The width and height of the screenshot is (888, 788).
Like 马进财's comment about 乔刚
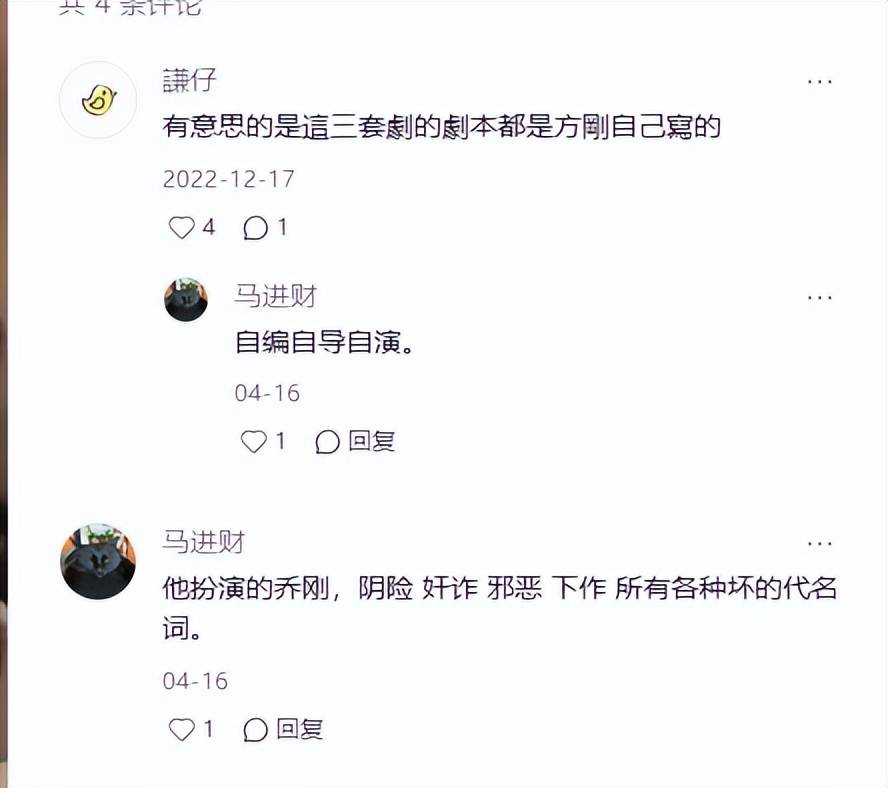(182, 730)
